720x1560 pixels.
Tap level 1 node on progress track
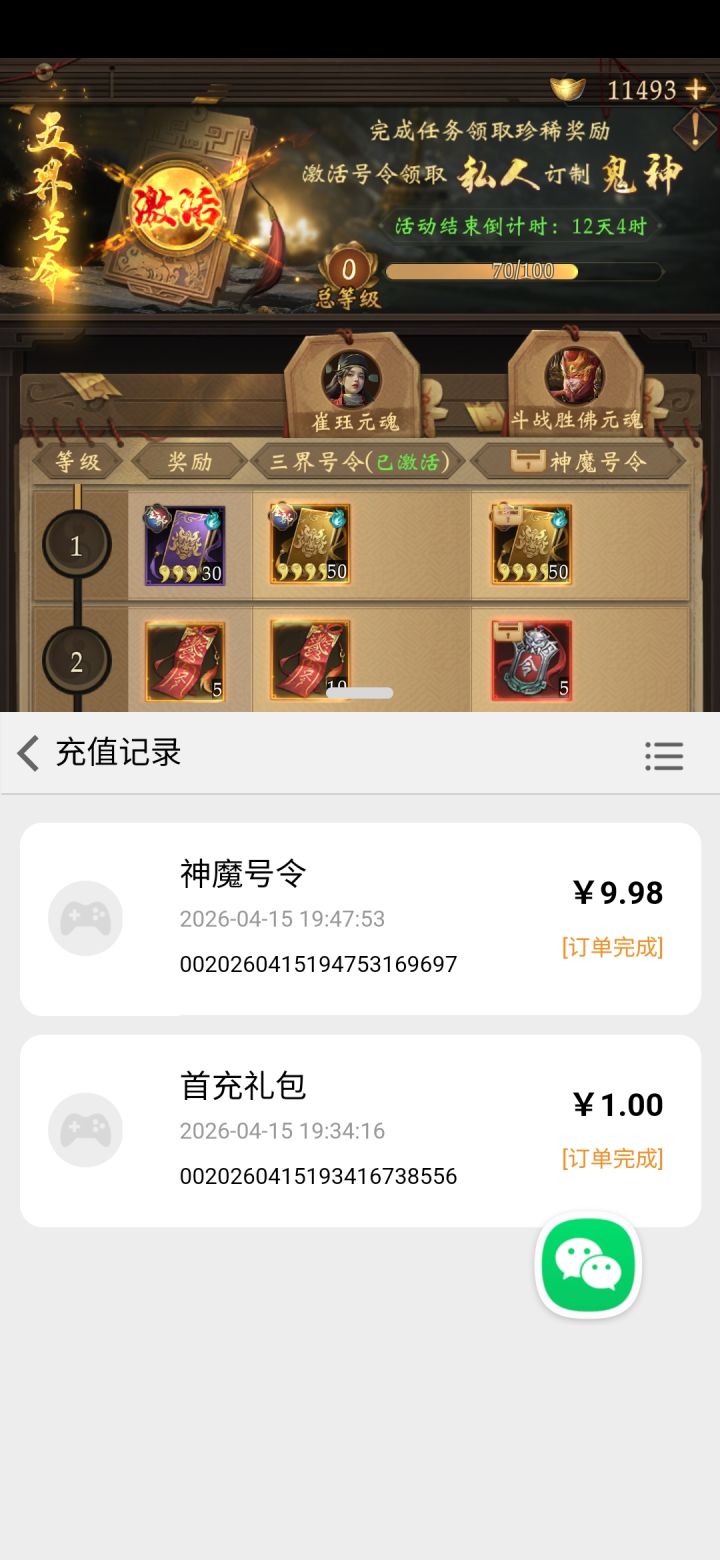tap(75, 546)
